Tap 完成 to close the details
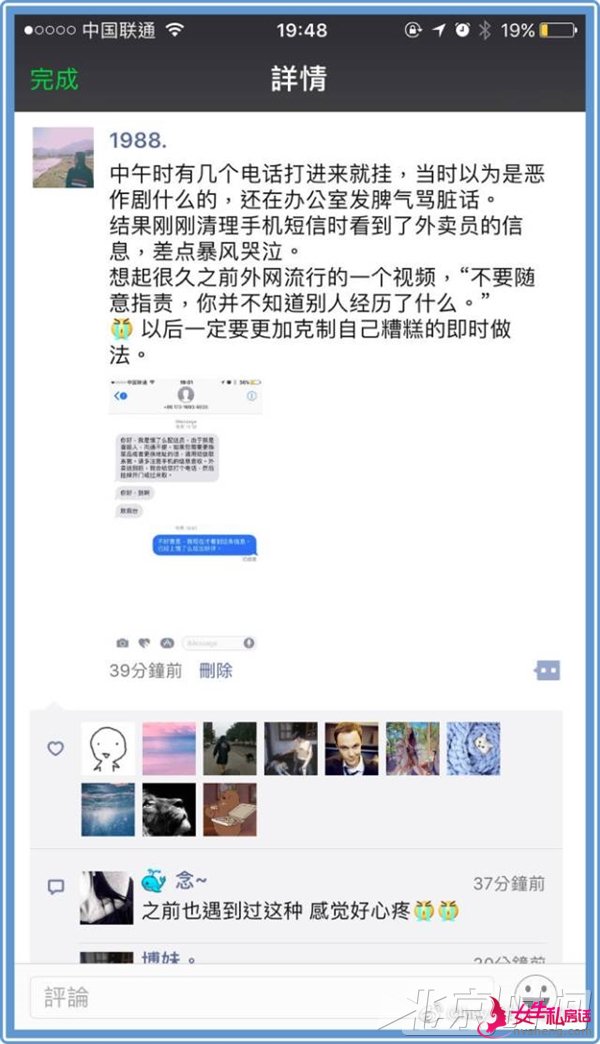The height and width of the screenshot is (1044, 600). tap(54, 79)
